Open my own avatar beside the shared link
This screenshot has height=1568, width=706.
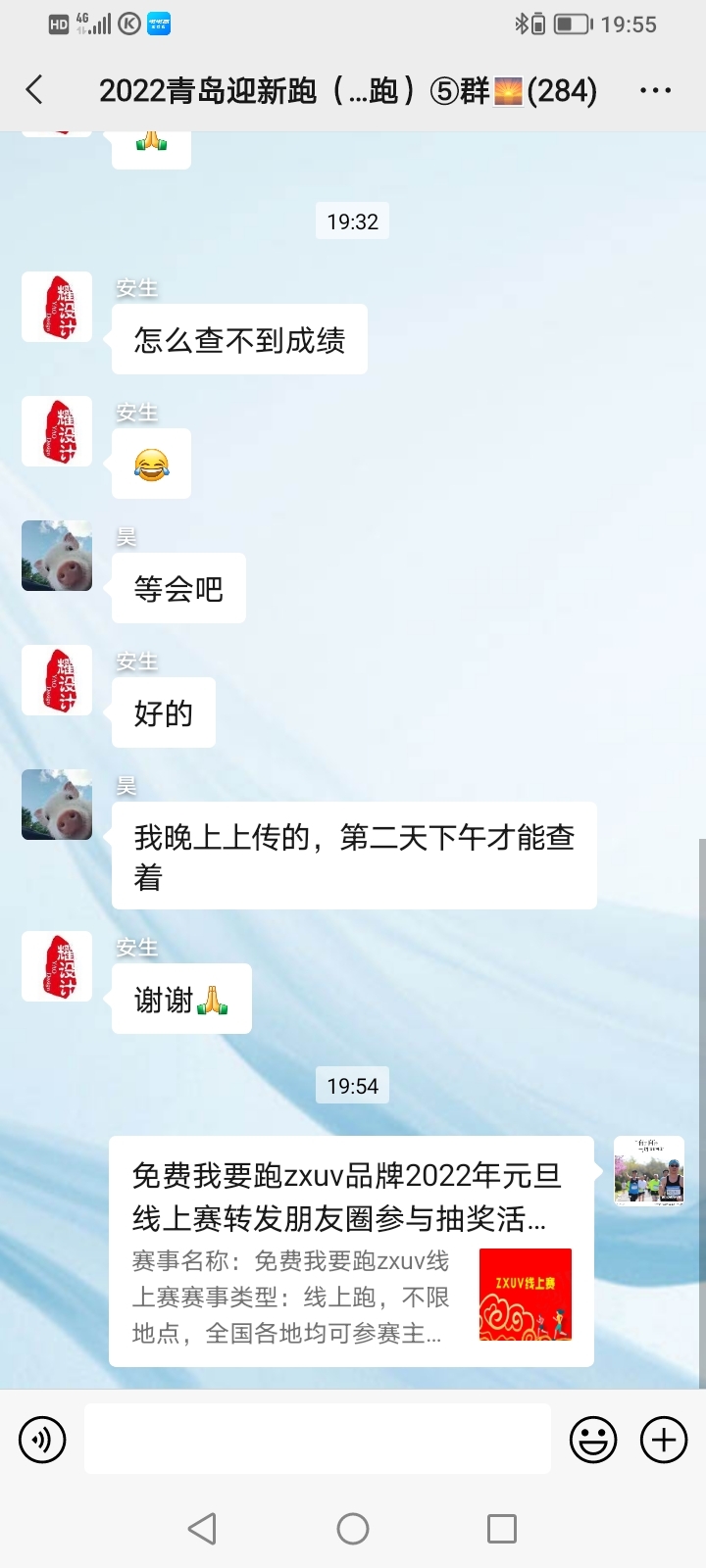(x=649, y=1171)
